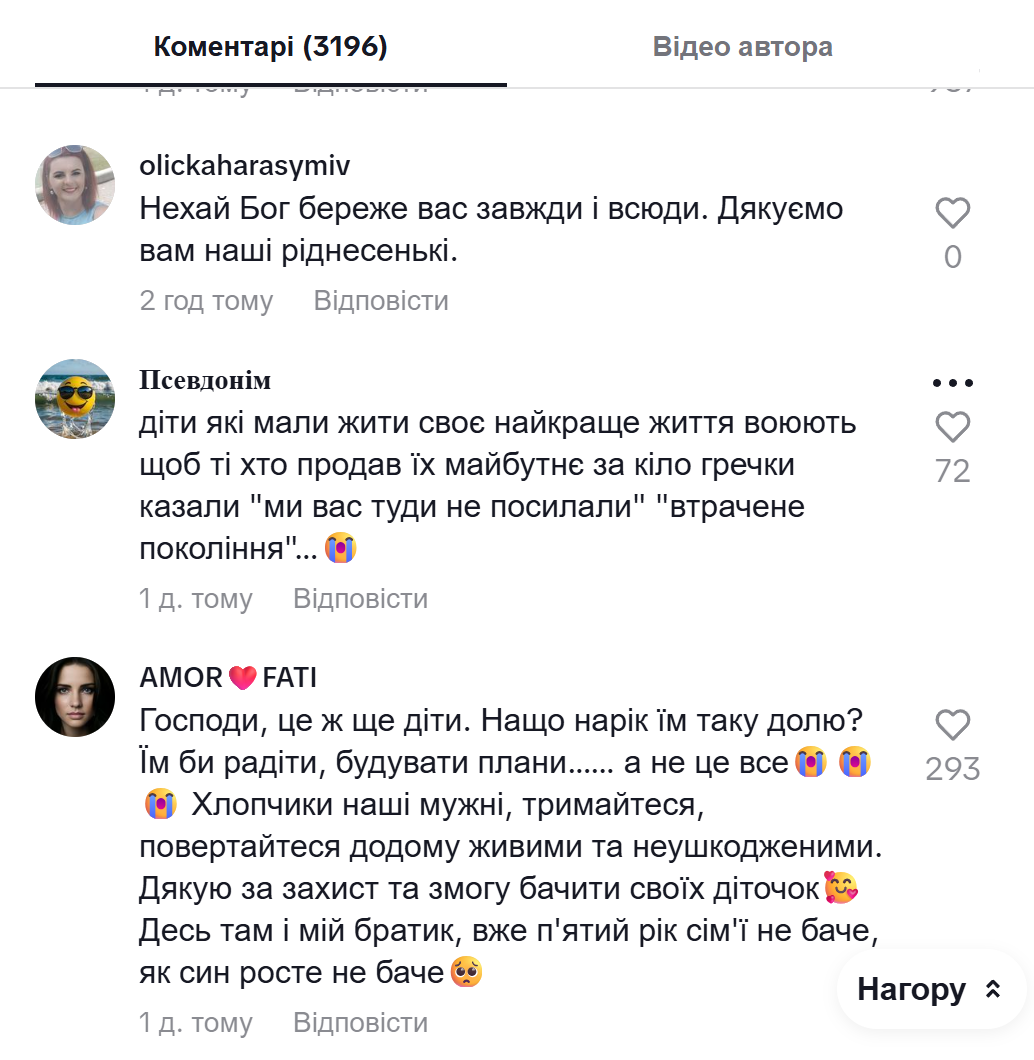Image resolution: width=1034 pixels, height=1060 pixels.
Task: Reply to olickaharasymiv's comment
Action: [x=381, y=301]
